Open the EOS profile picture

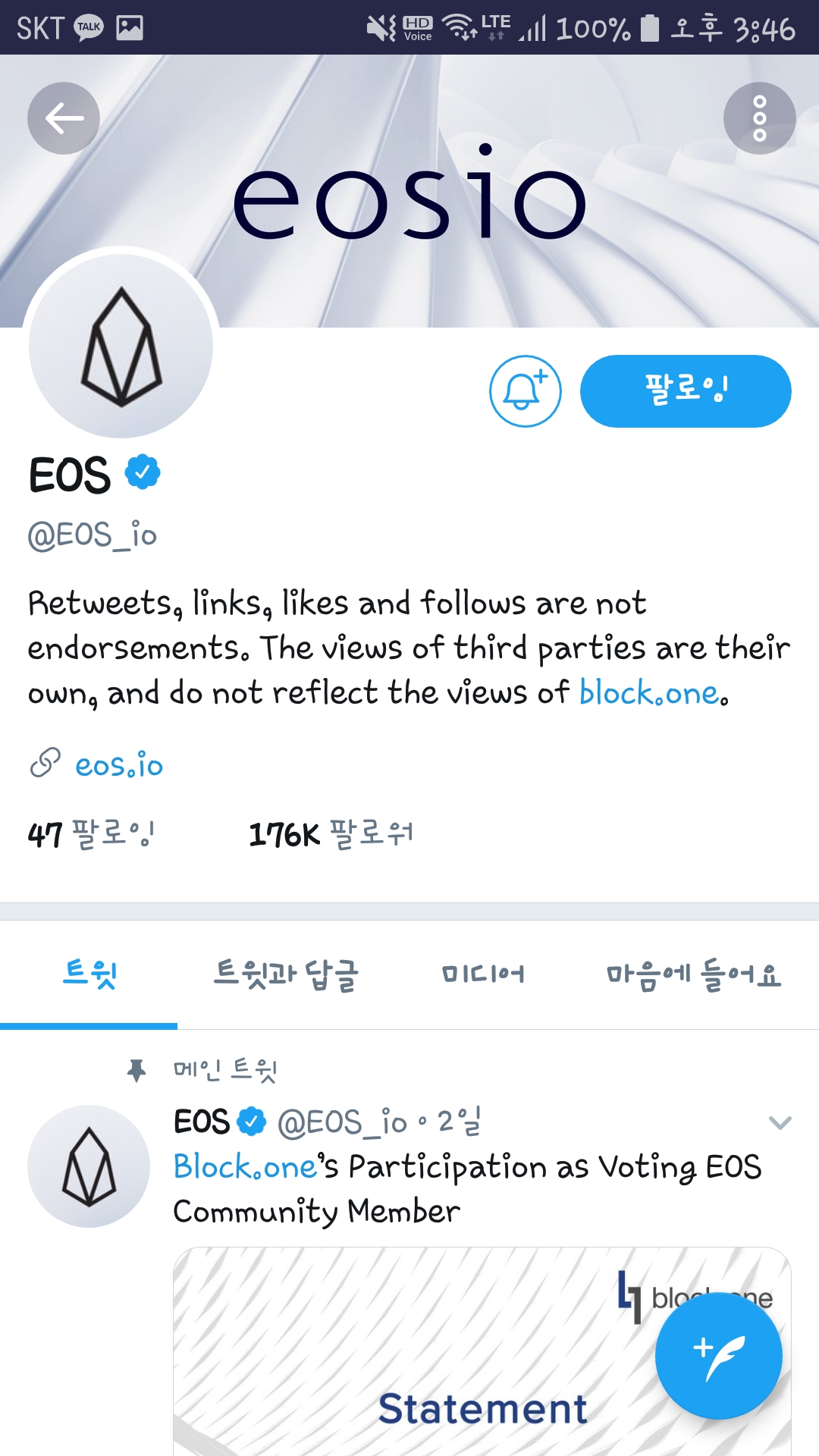tap(121, 346)
